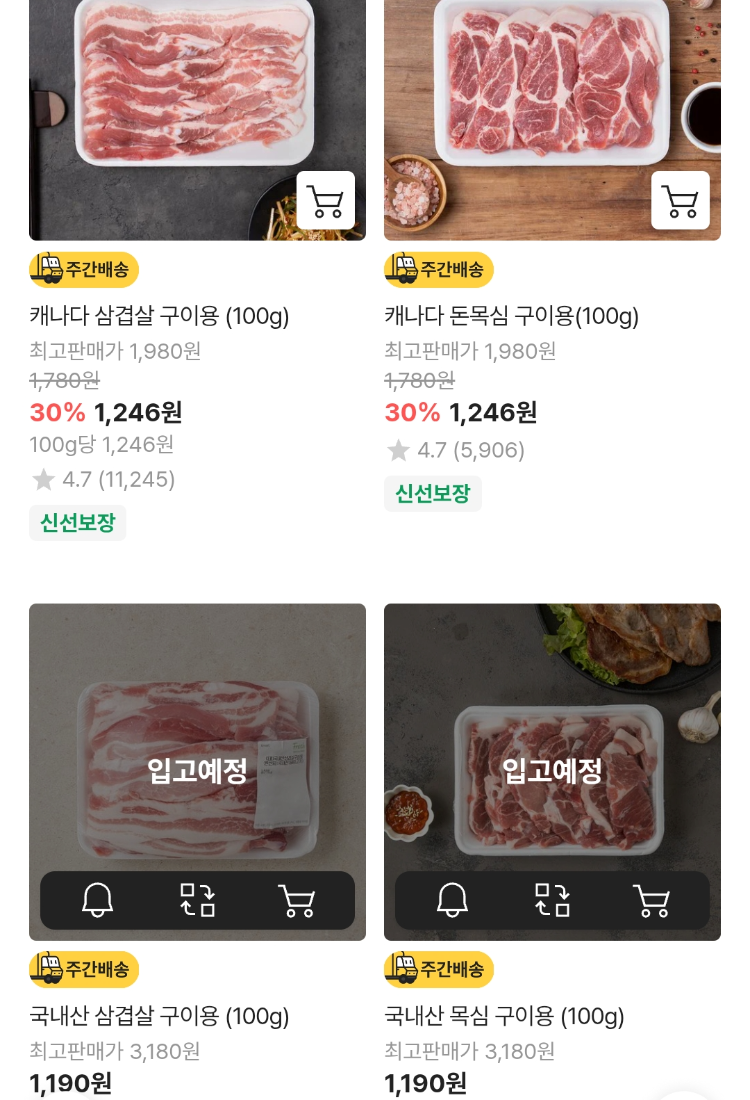Find substitute items for 국내산 목심 구이용

tap(552, 900)
